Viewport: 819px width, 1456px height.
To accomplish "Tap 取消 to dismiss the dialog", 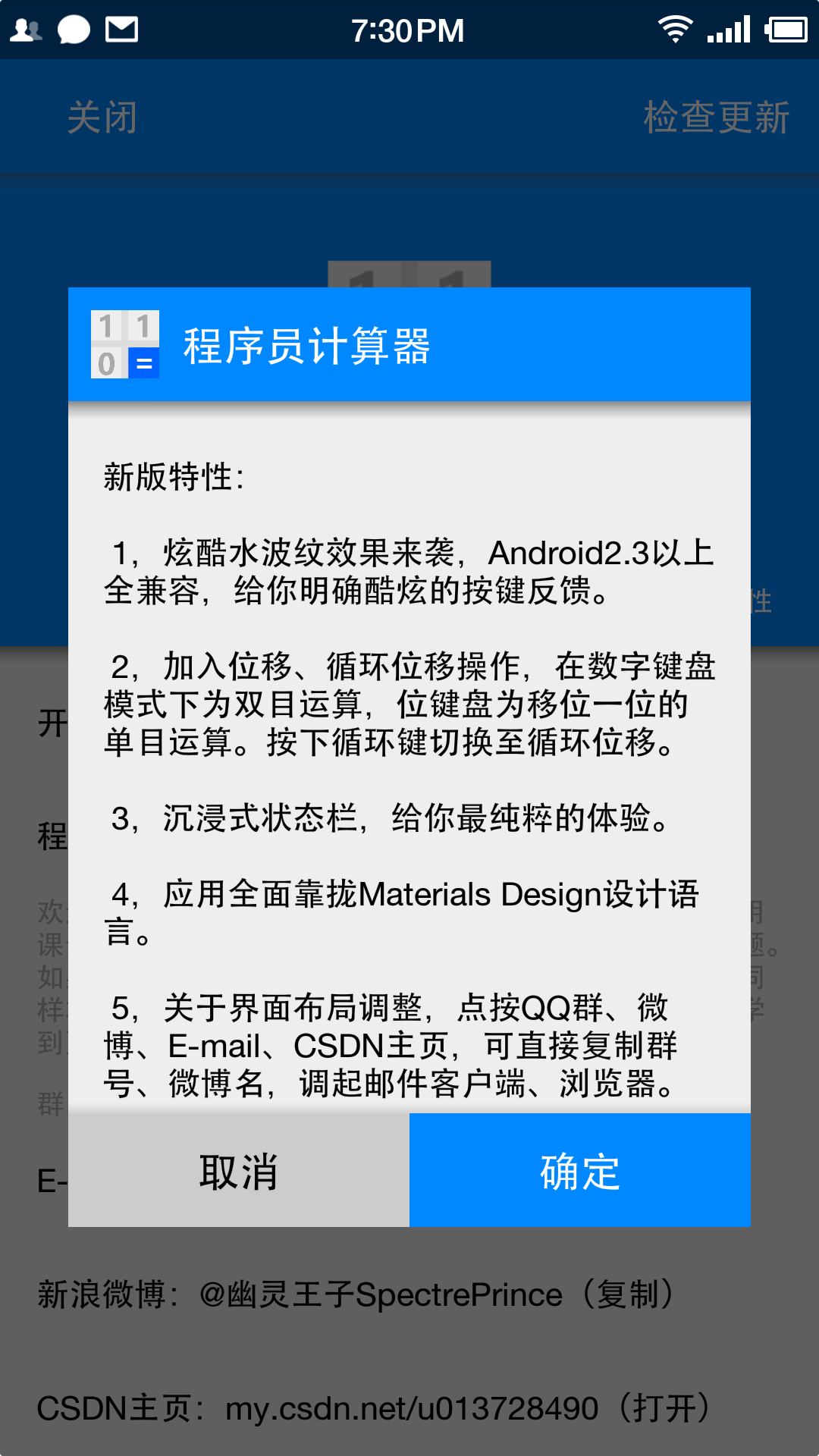I will [x=239, y=1170].
